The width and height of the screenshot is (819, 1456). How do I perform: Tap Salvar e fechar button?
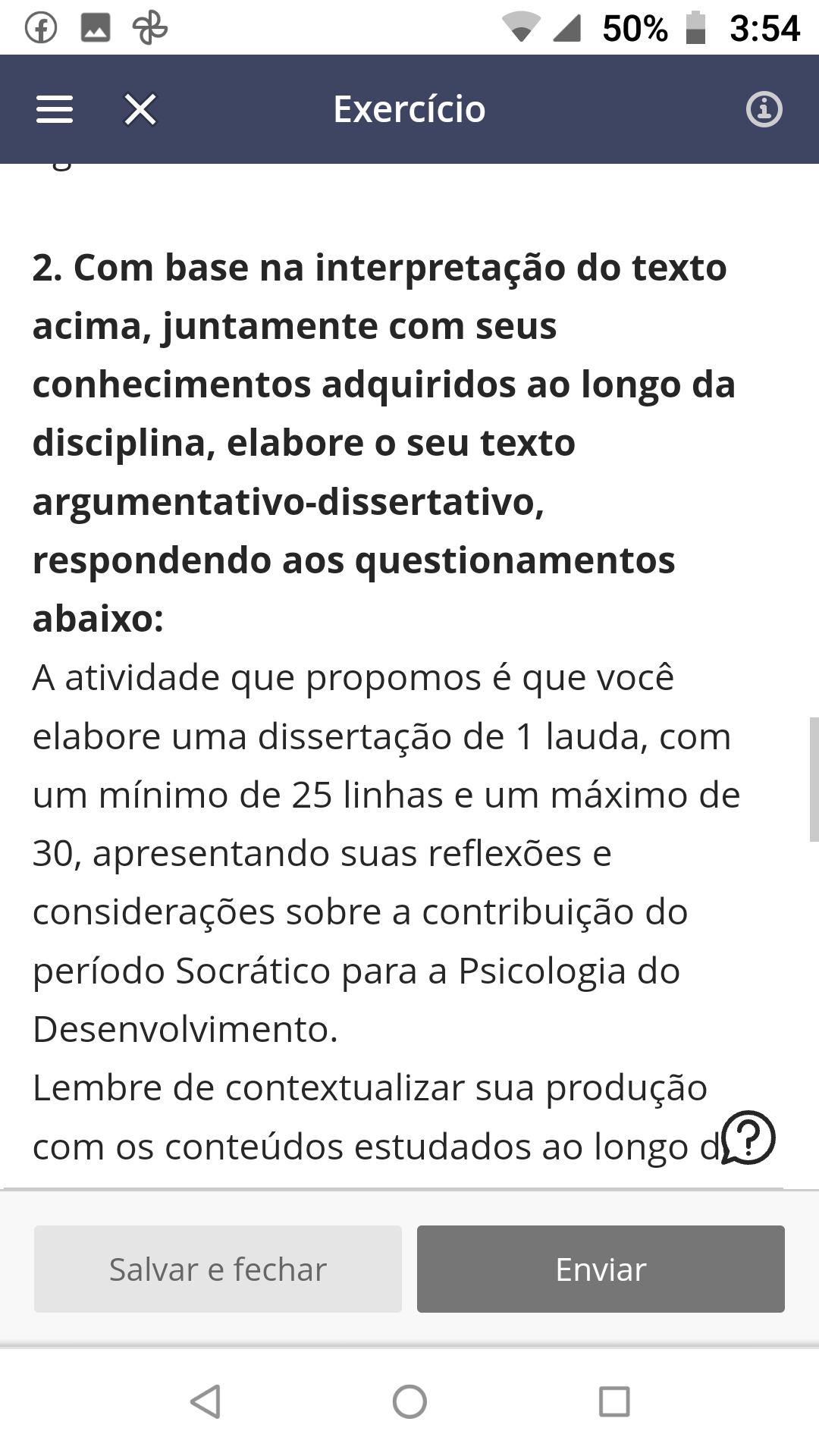pyautogui.click(x=218, y=1269)
